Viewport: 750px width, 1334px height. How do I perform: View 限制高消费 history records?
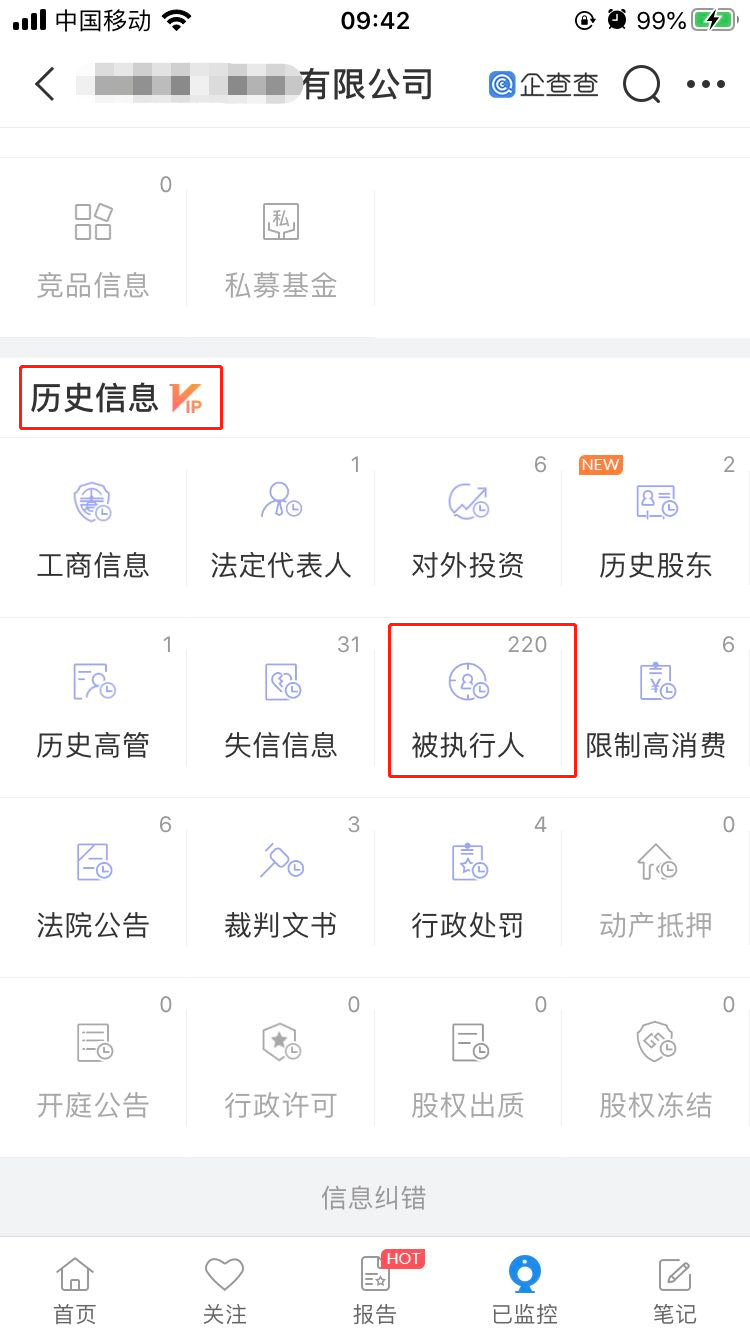tap(656, 708)
